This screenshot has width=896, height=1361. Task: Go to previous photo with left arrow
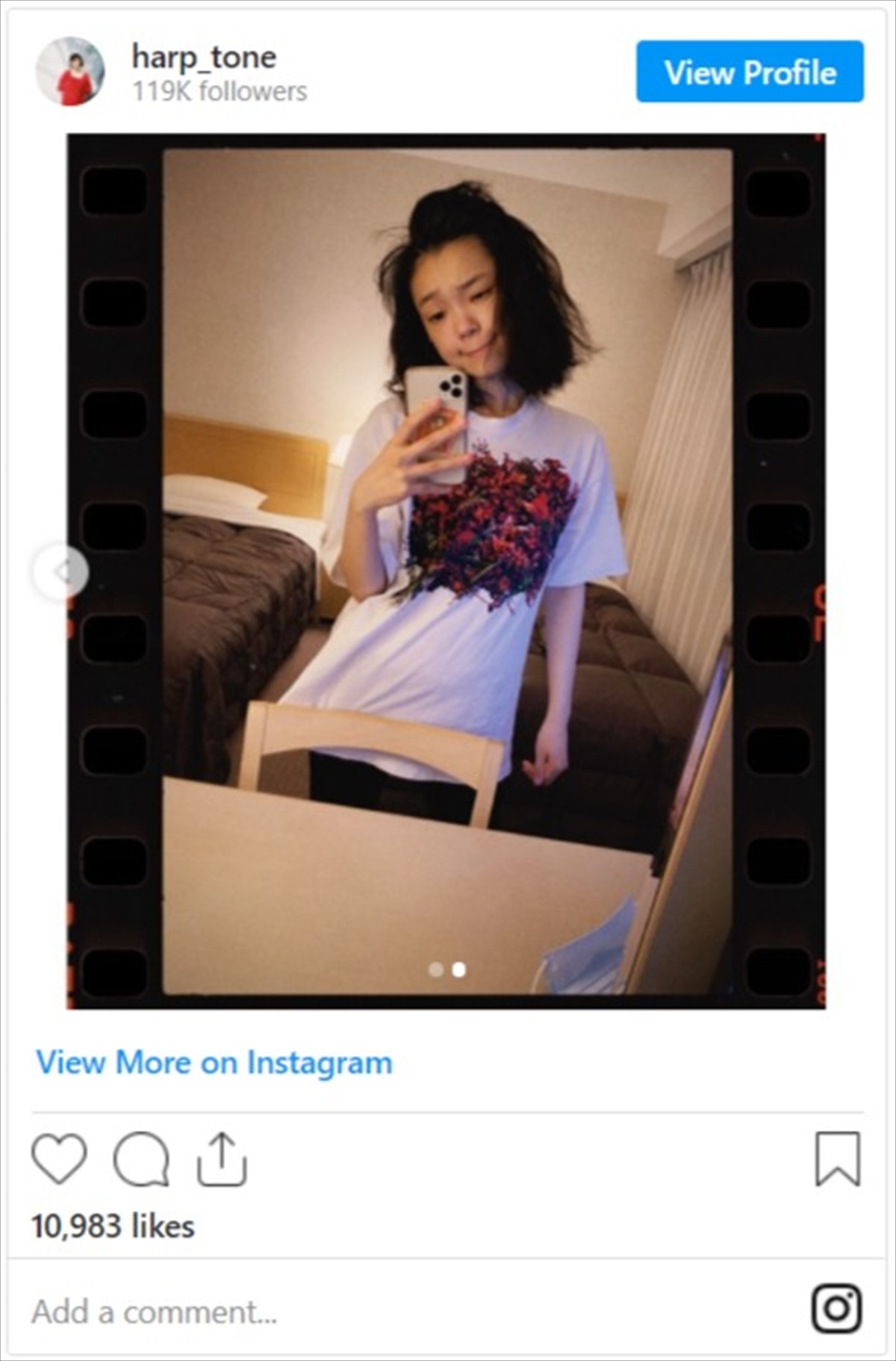tap(61, 572)
